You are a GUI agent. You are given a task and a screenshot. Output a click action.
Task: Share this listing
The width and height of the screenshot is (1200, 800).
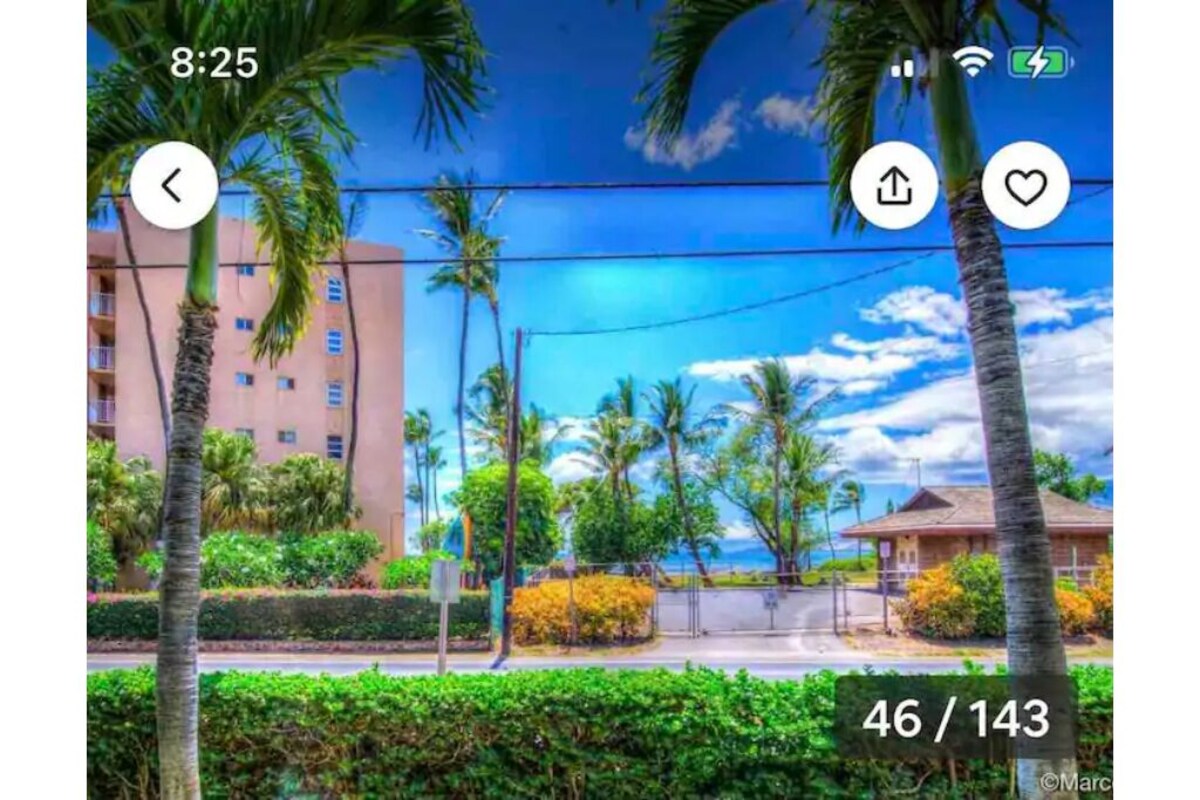(894, 186)
